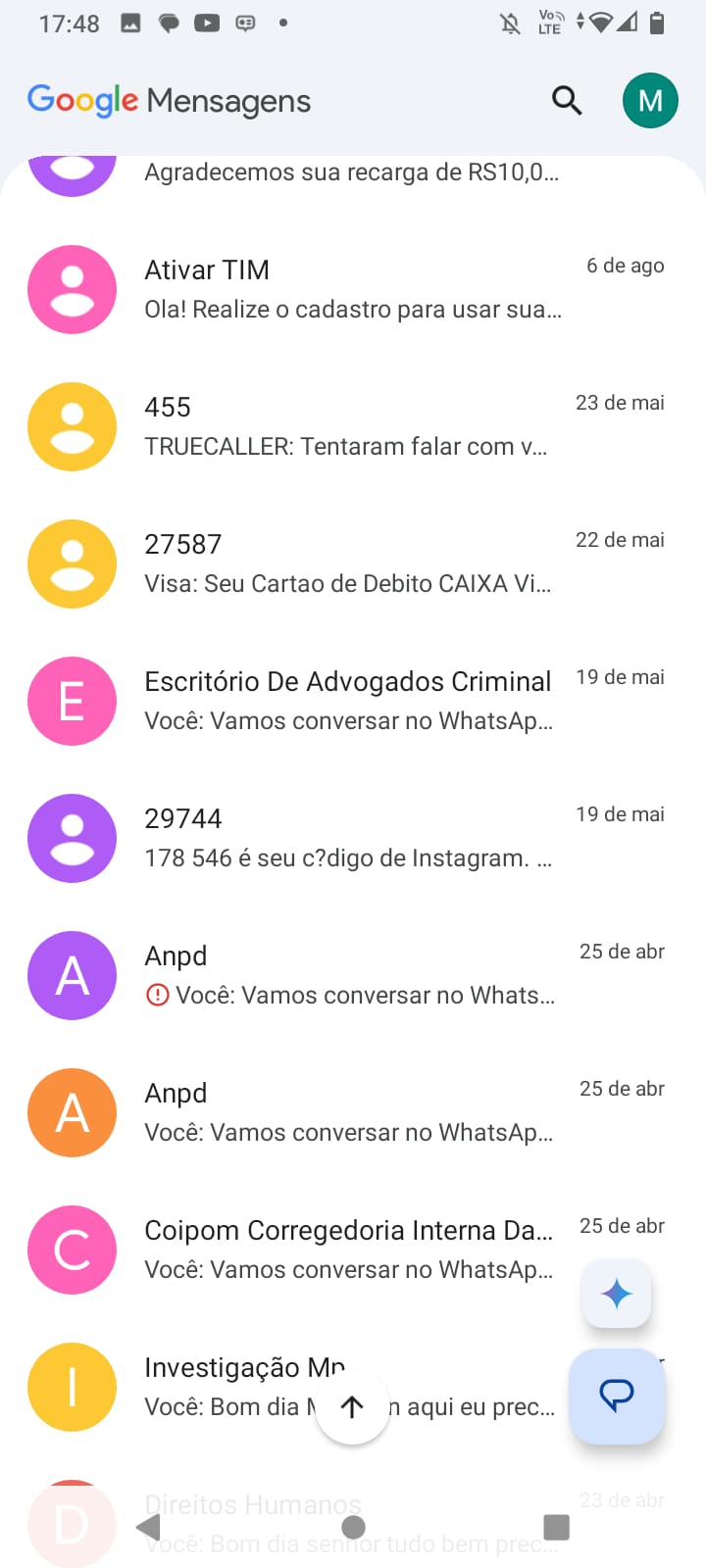
Task: Search messages with the magnifier icon
Action: pos(567,100)
